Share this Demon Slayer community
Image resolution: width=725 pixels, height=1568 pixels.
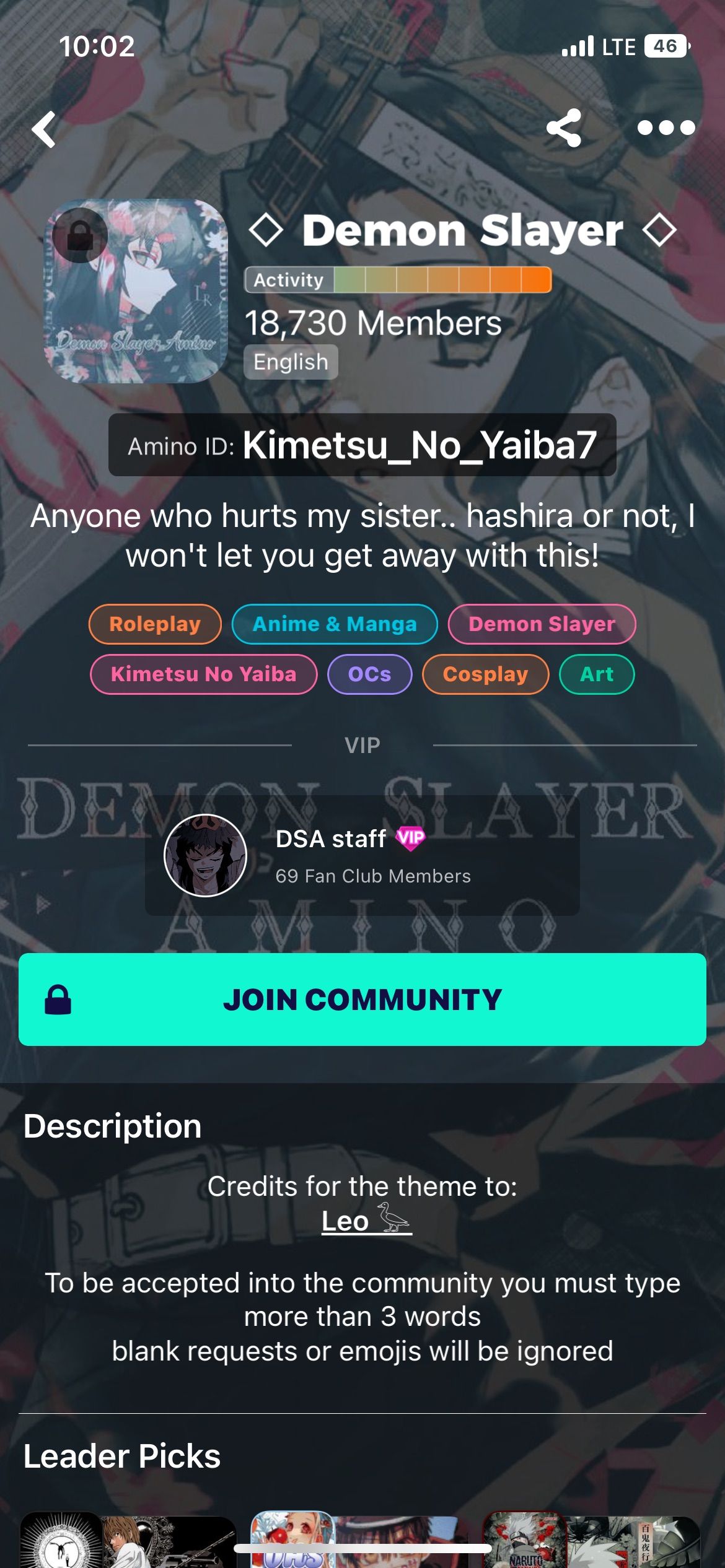[564, 128]
